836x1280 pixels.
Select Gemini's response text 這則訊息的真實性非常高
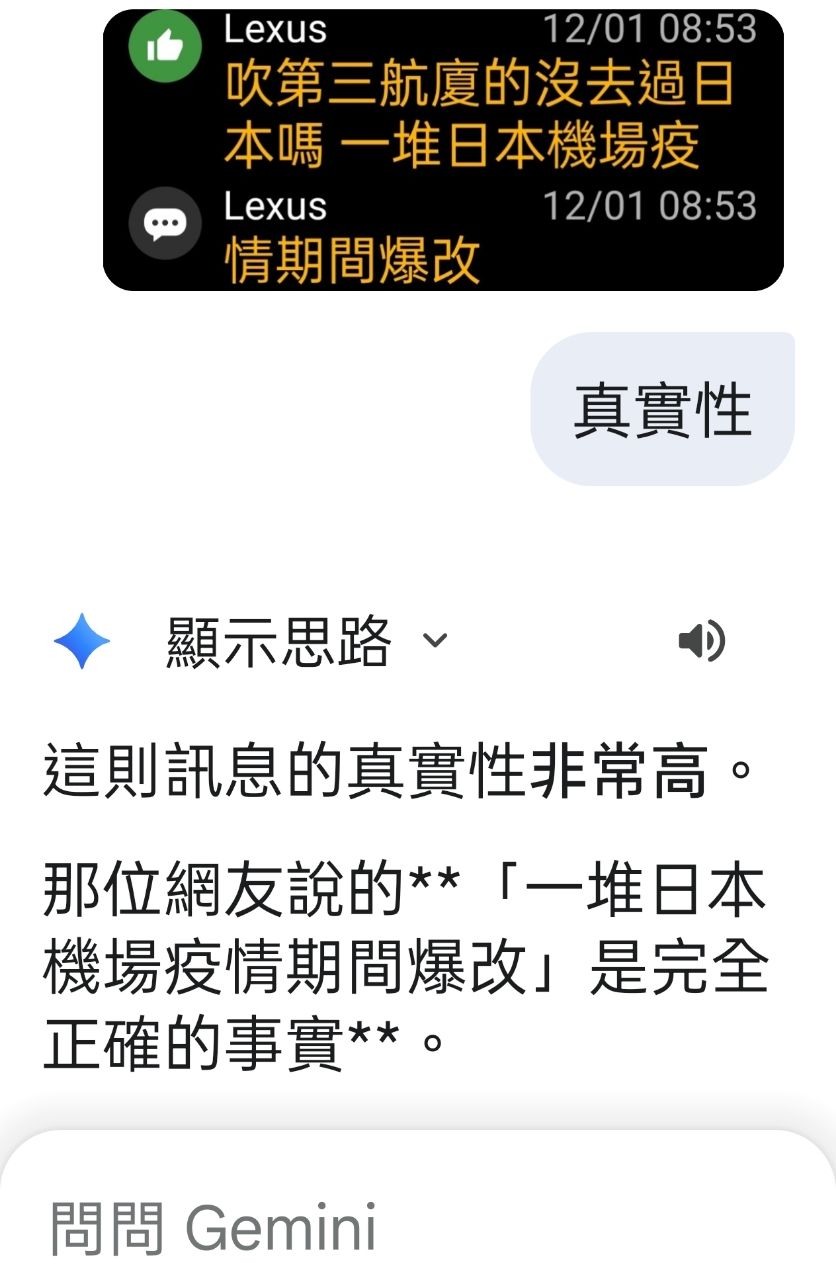[400, 765]
